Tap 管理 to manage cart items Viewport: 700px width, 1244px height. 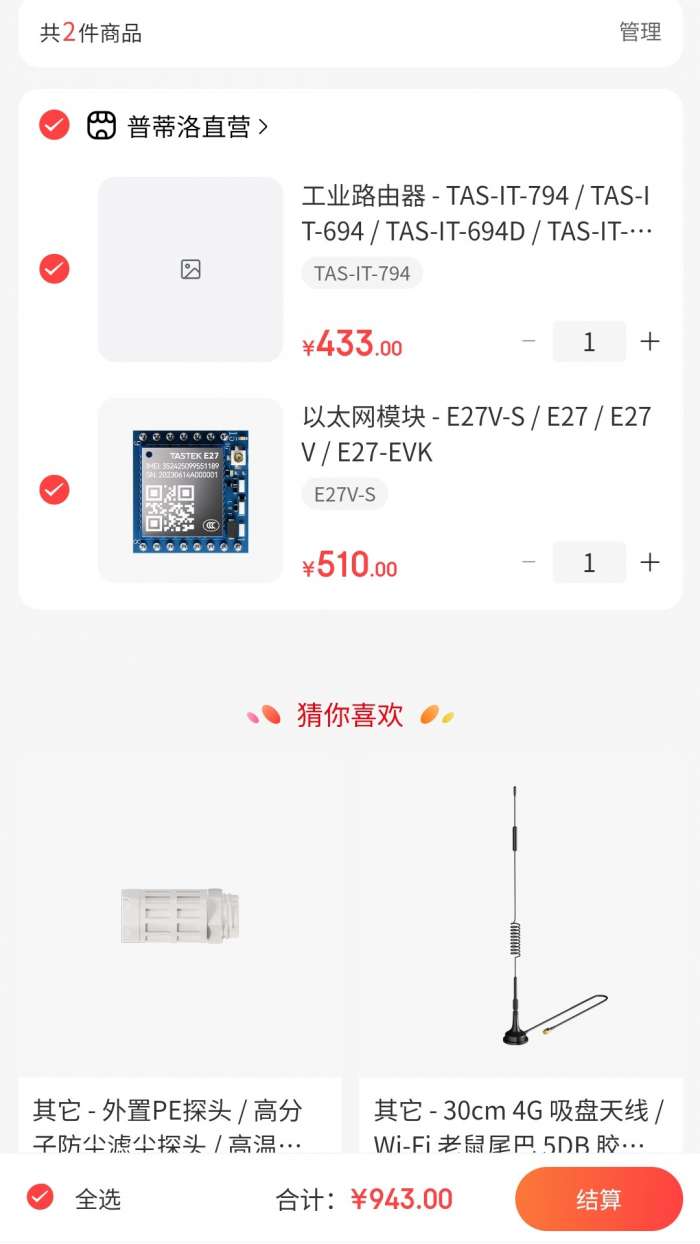coord(640,32)
